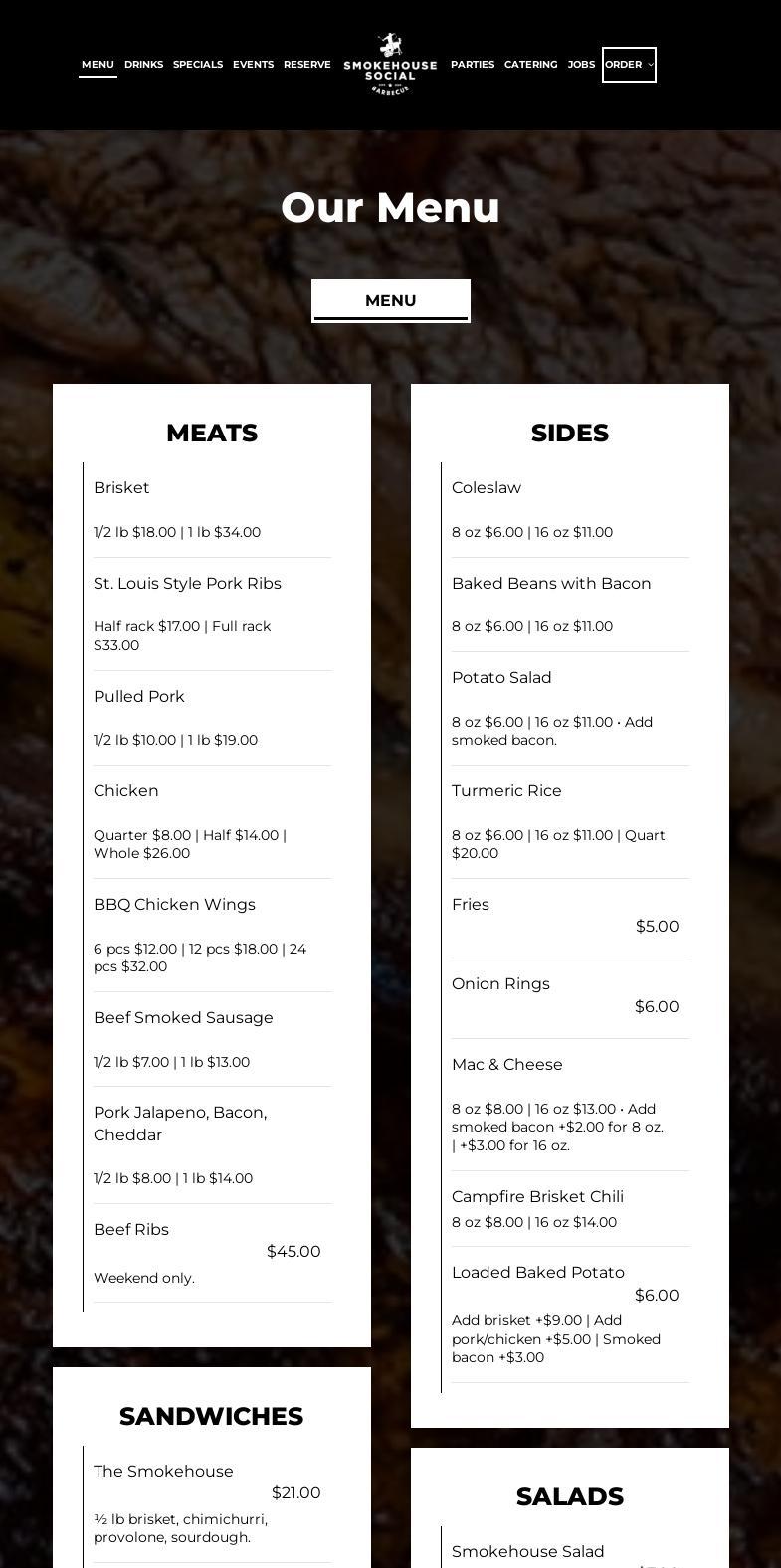
Task: Select the Loaded Baked Potato item
Action: (x=538, y=1272)
